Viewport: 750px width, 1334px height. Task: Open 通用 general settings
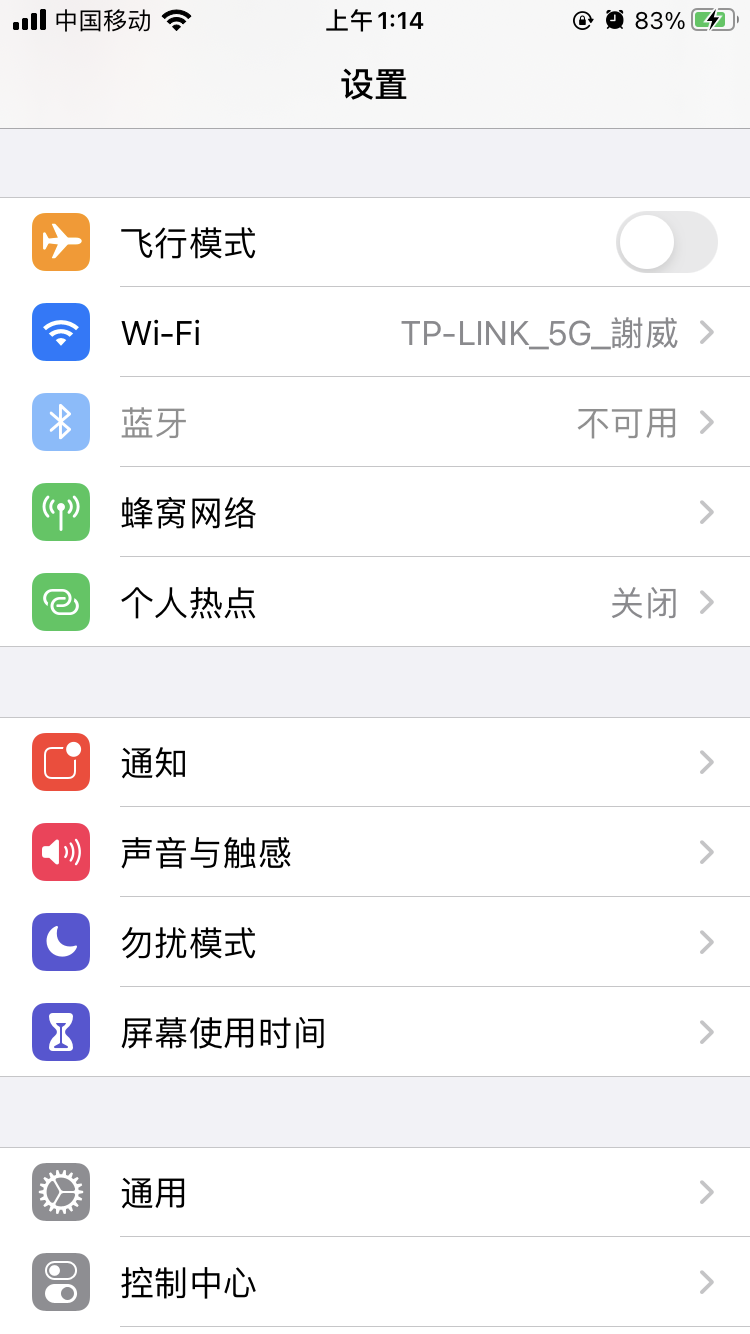[375, 1192]
